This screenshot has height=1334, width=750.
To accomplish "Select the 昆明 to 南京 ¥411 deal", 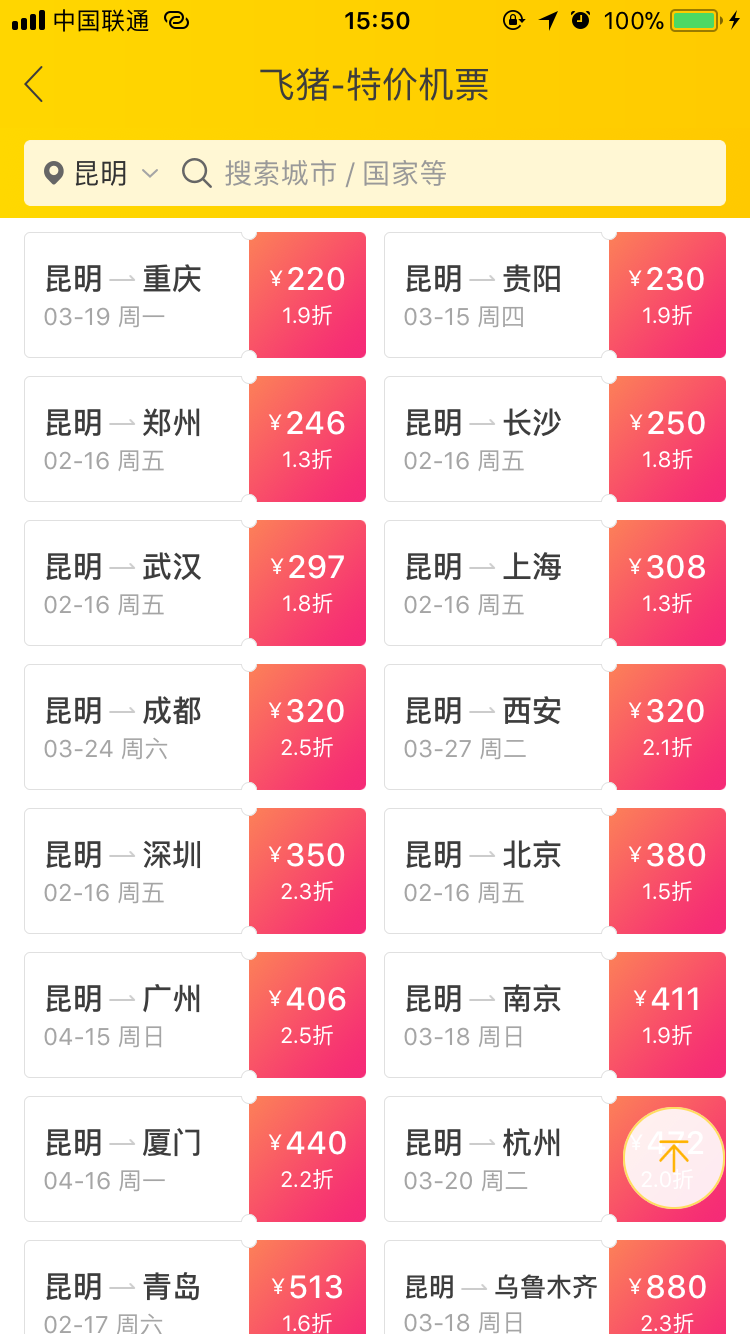I will pos(555,1015).
